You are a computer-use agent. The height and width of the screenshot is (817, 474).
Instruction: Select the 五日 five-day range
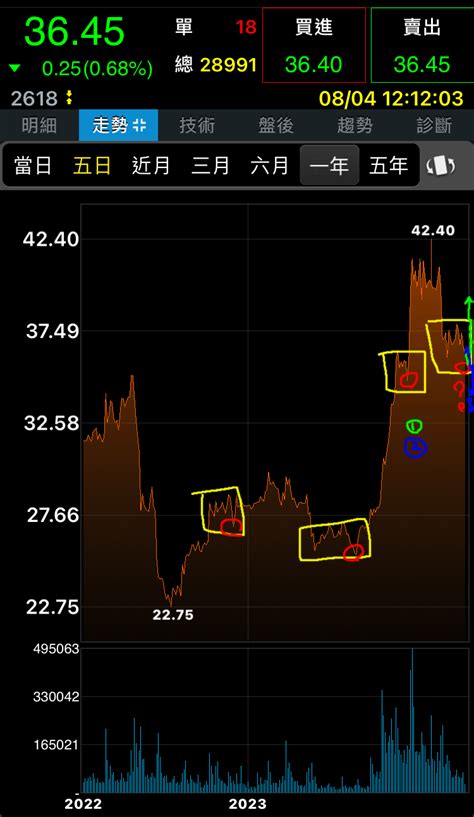[x=92, y=166]
